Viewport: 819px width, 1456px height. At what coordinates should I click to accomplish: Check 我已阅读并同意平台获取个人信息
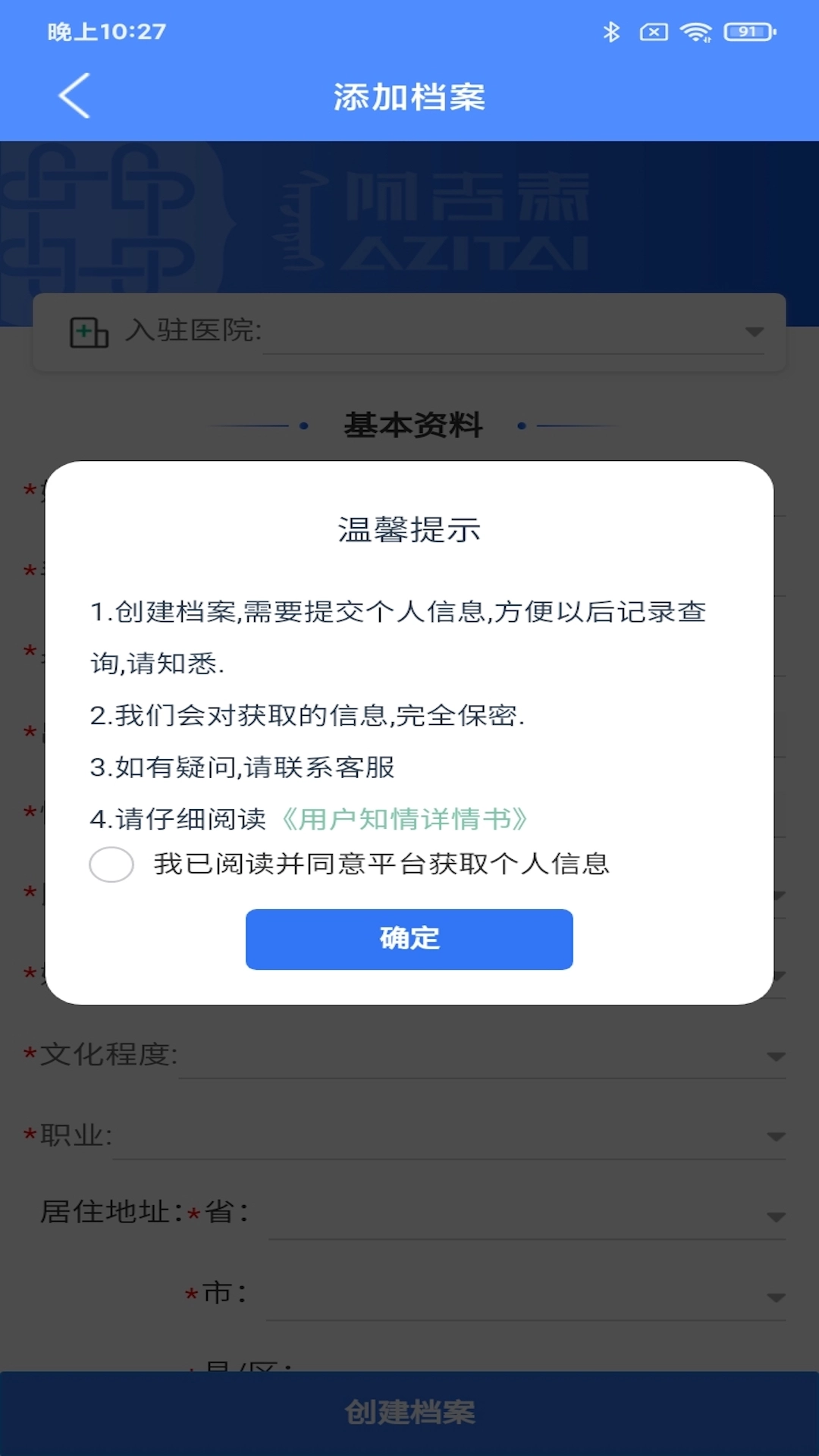(111, 864)
